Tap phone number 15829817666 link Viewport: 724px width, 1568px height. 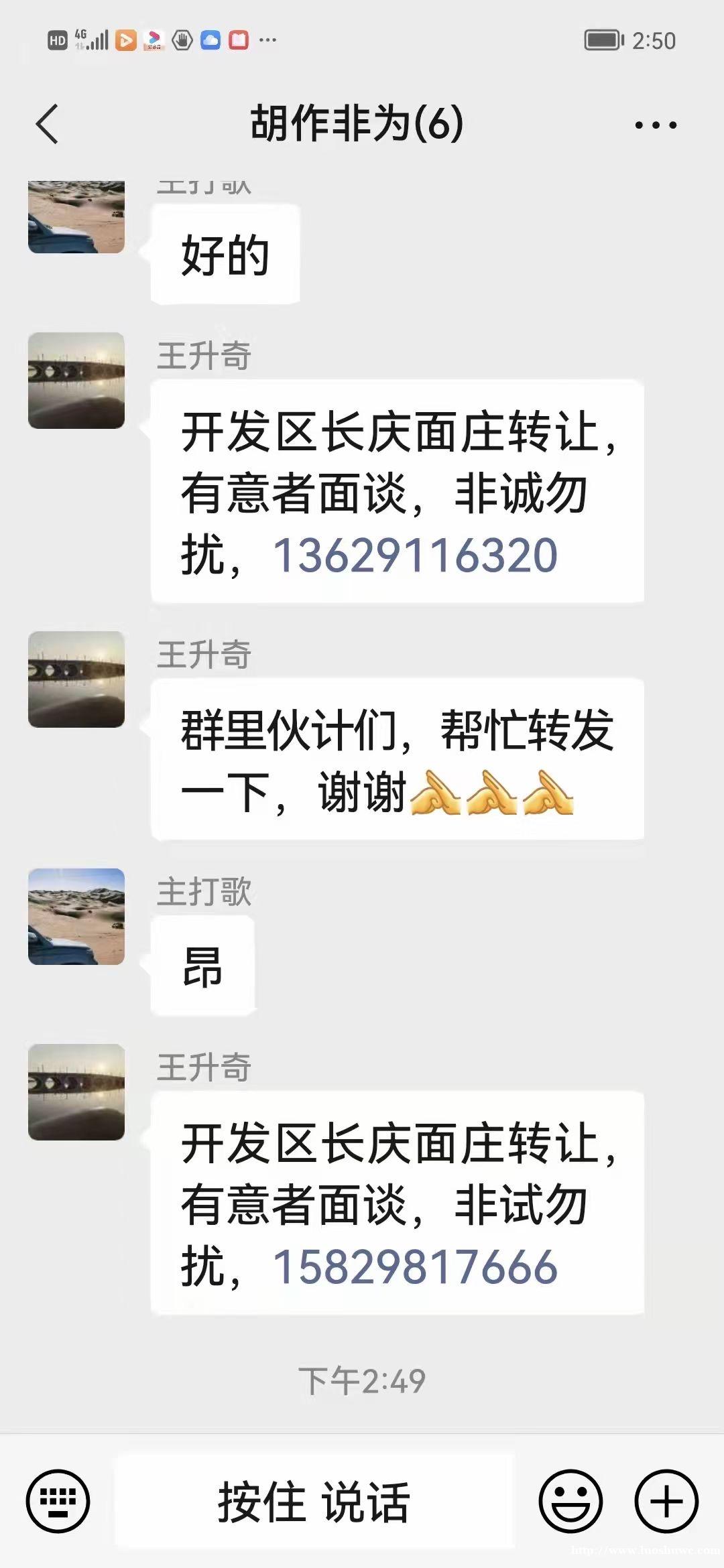415,1267
